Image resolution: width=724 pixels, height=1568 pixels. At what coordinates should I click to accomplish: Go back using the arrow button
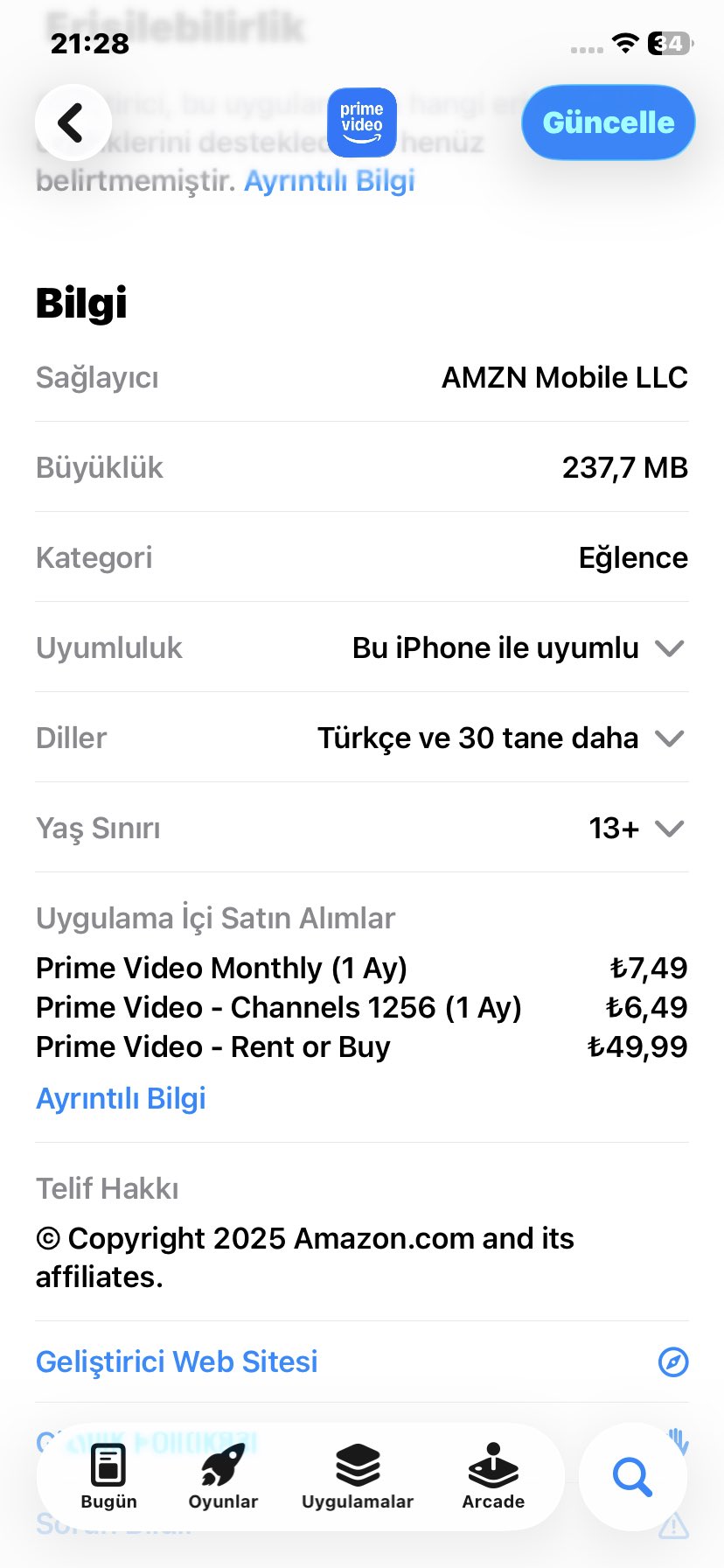73,122
